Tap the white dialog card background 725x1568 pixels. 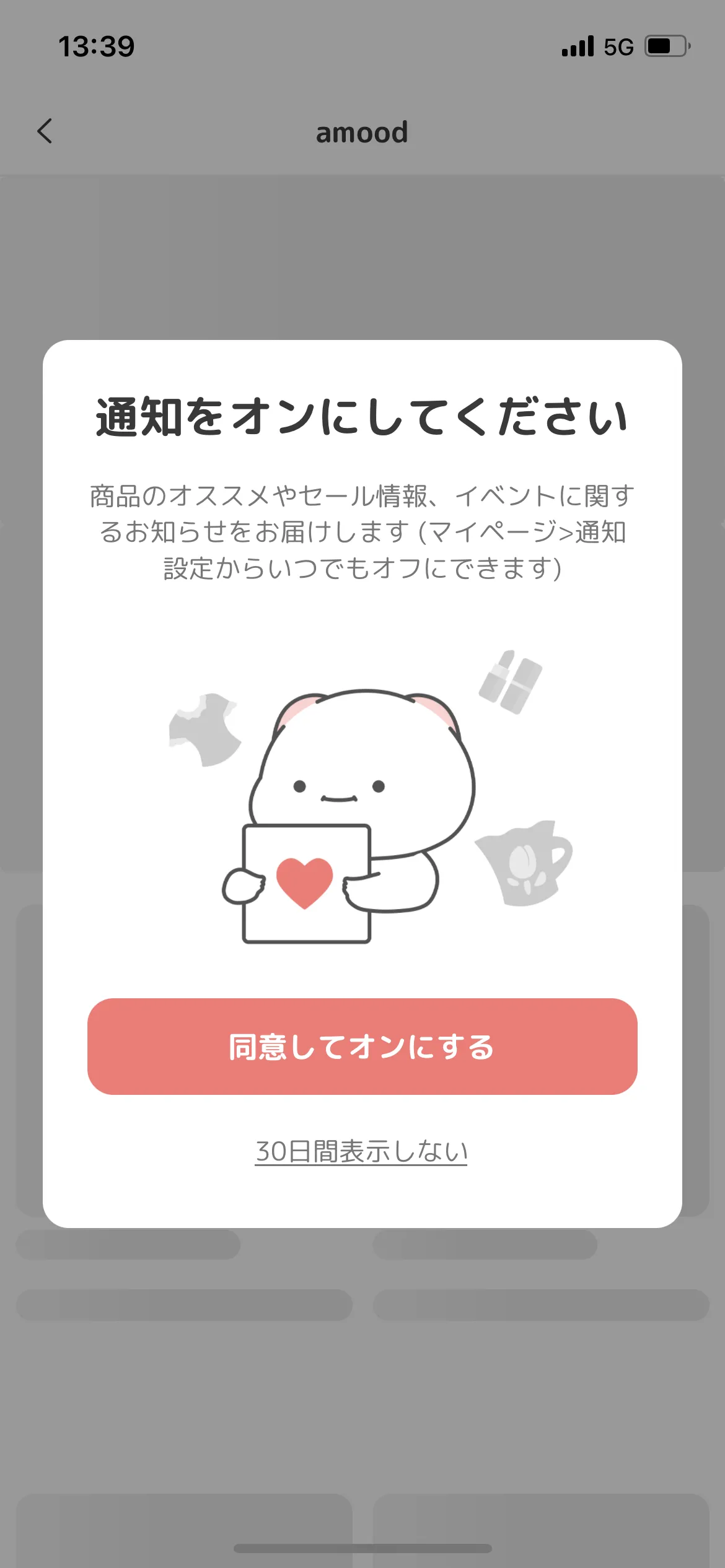coord(124,619)
